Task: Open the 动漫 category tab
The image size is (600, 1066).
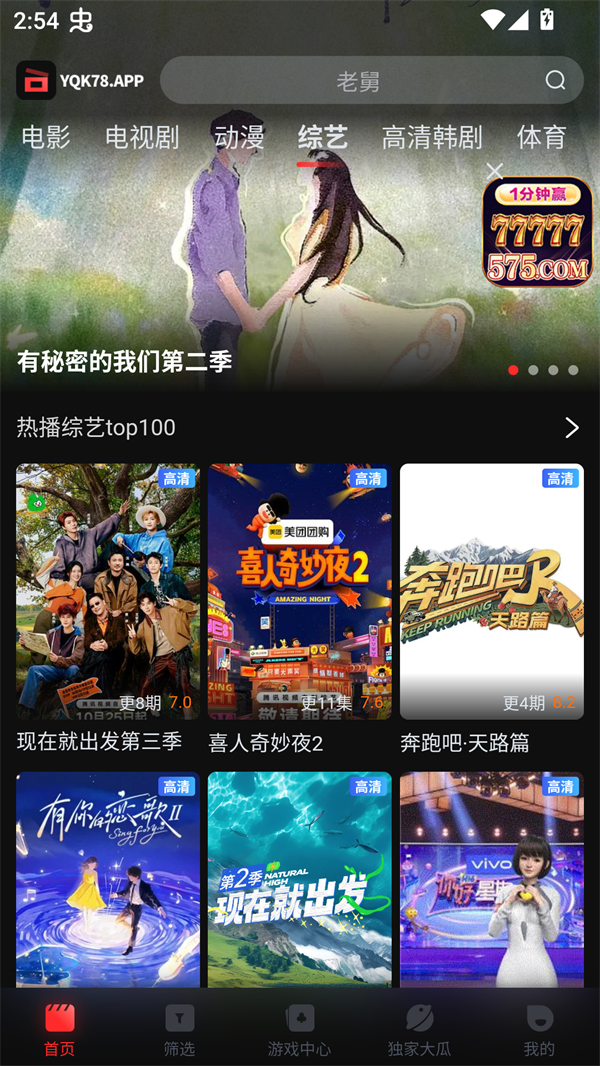Action: [x=239, y=137]
